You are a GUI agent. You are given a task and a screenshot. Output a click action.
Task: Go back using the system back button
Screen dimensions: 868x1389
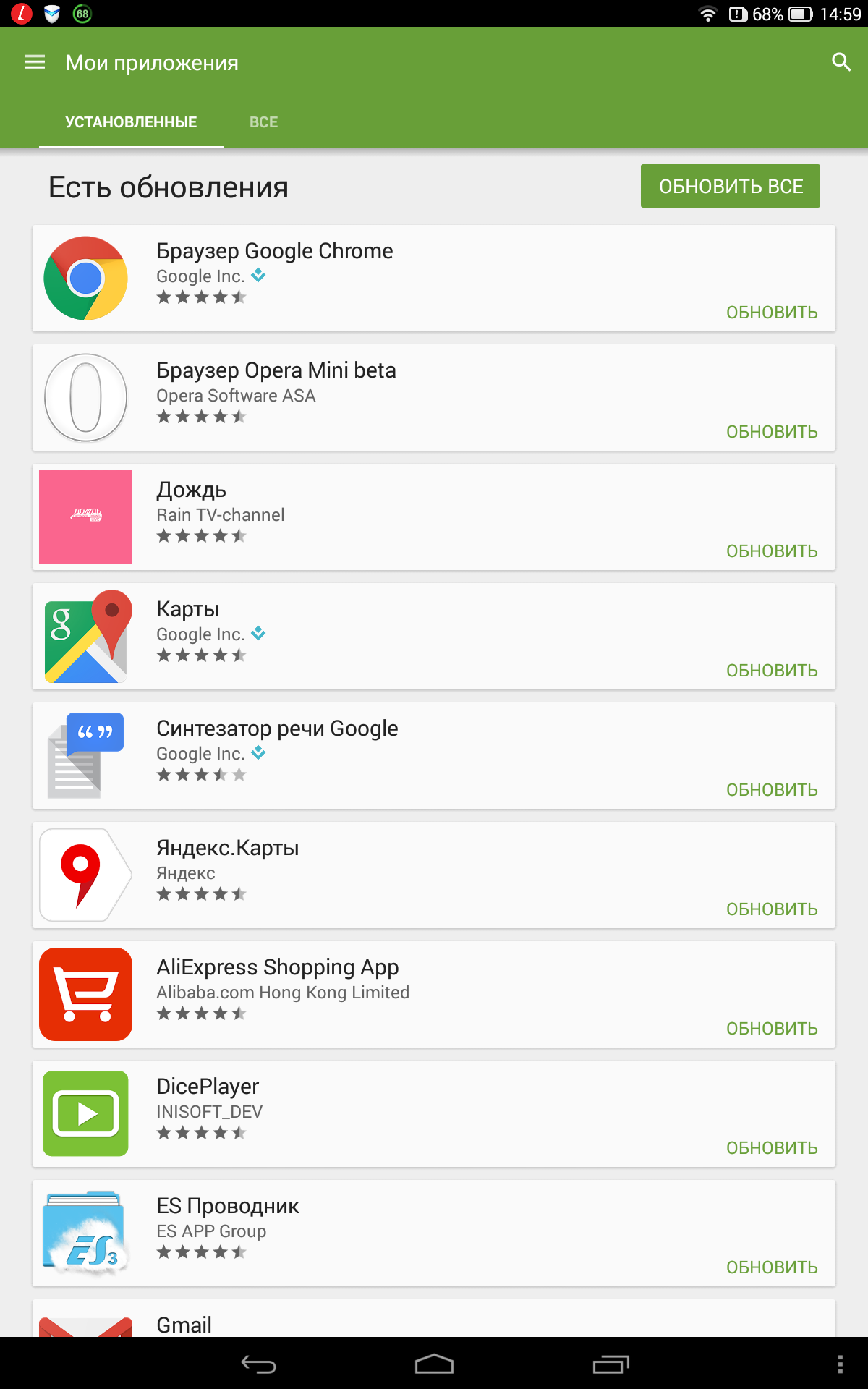[258, 1364]
